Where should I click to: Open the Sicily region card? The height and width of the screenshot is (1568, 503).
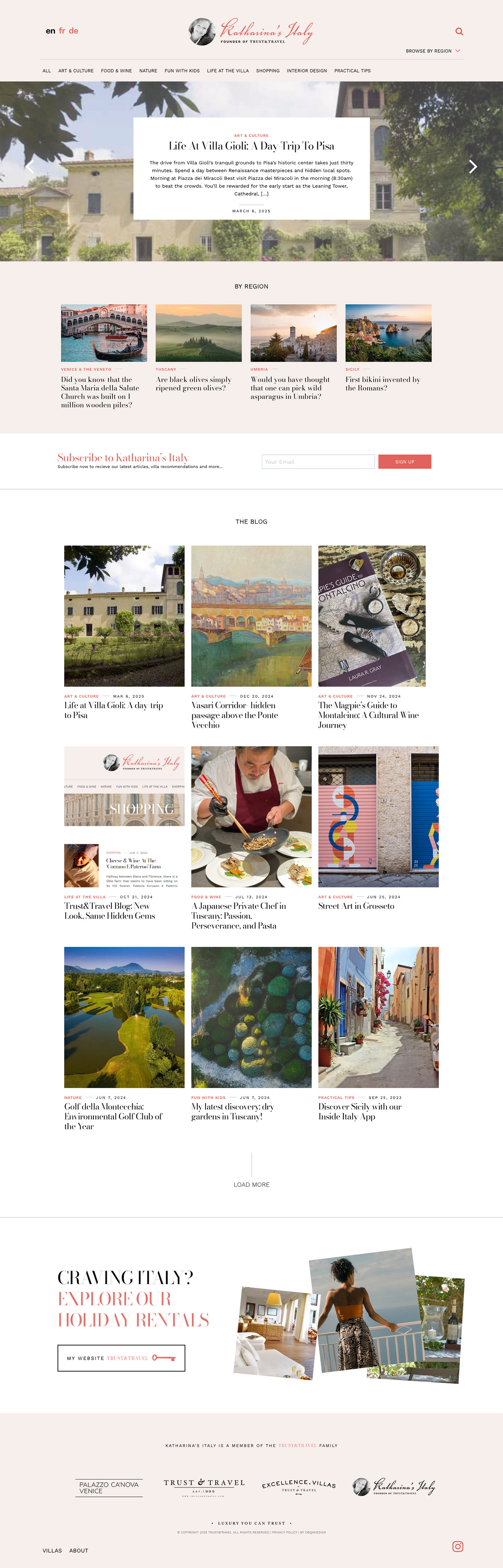coord(388,333)
